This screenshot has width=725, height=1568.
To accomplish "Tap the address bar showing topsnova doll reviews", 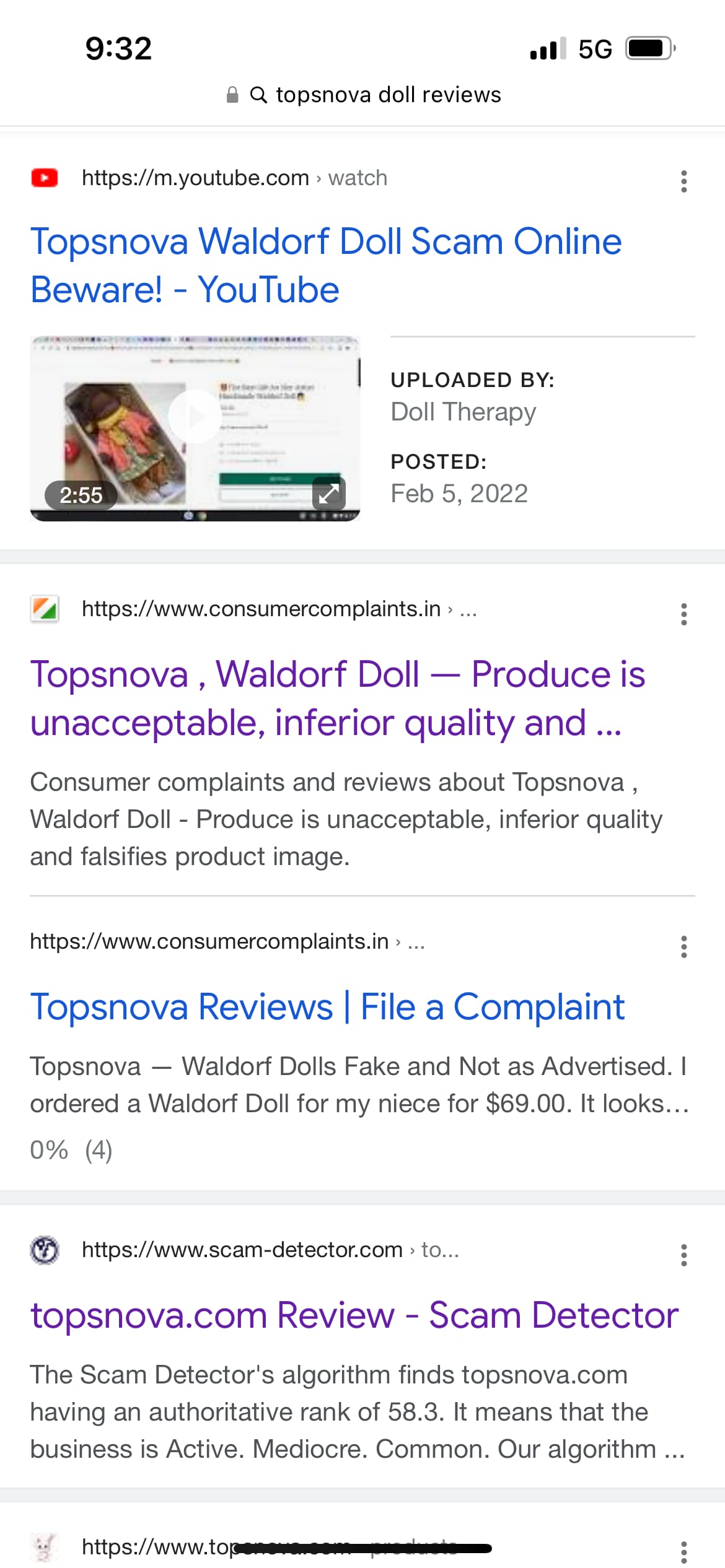I will (x=363, y=95).
